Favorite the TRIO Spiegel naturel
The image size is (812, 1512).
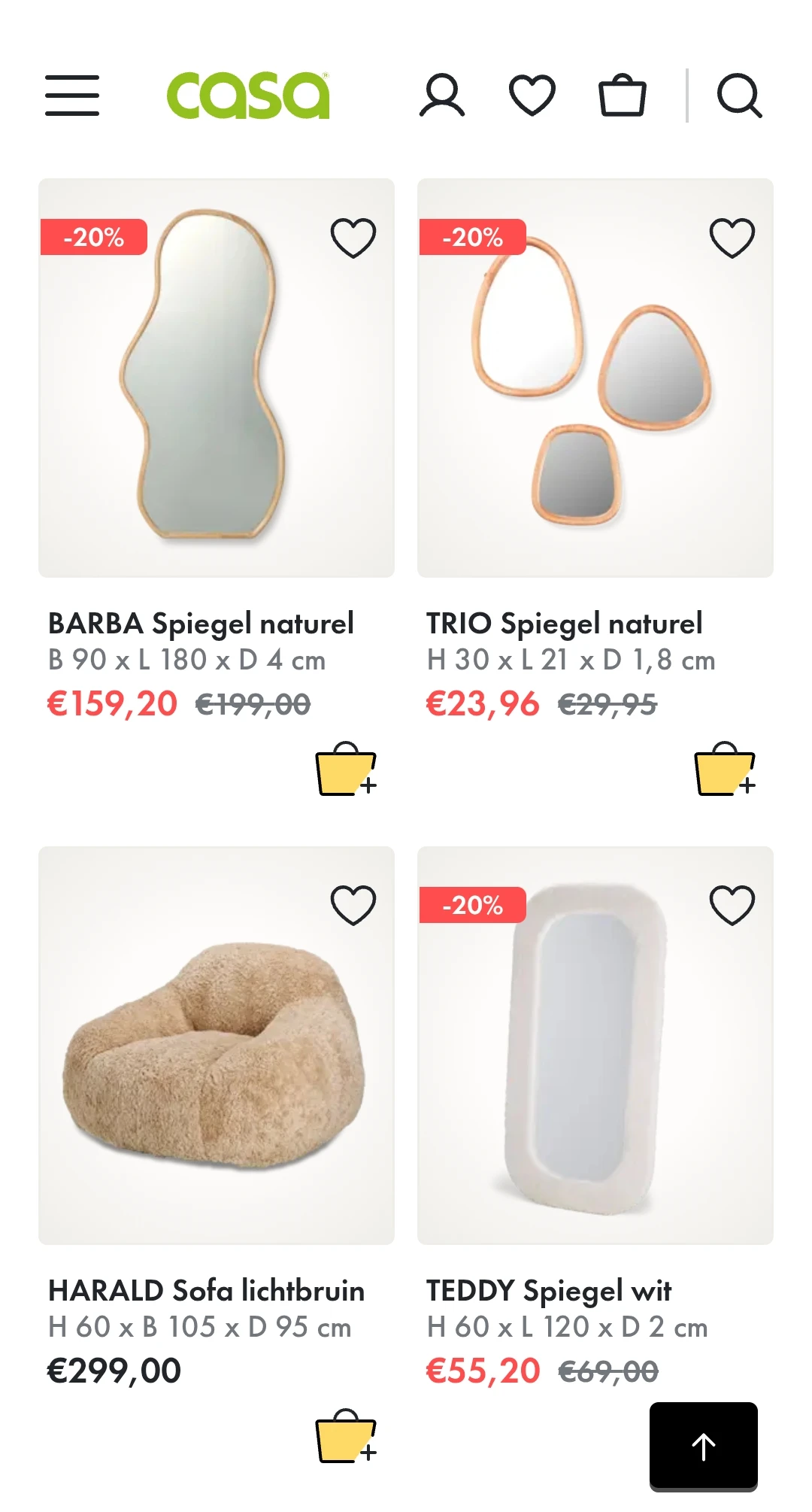tap(732, 238)
